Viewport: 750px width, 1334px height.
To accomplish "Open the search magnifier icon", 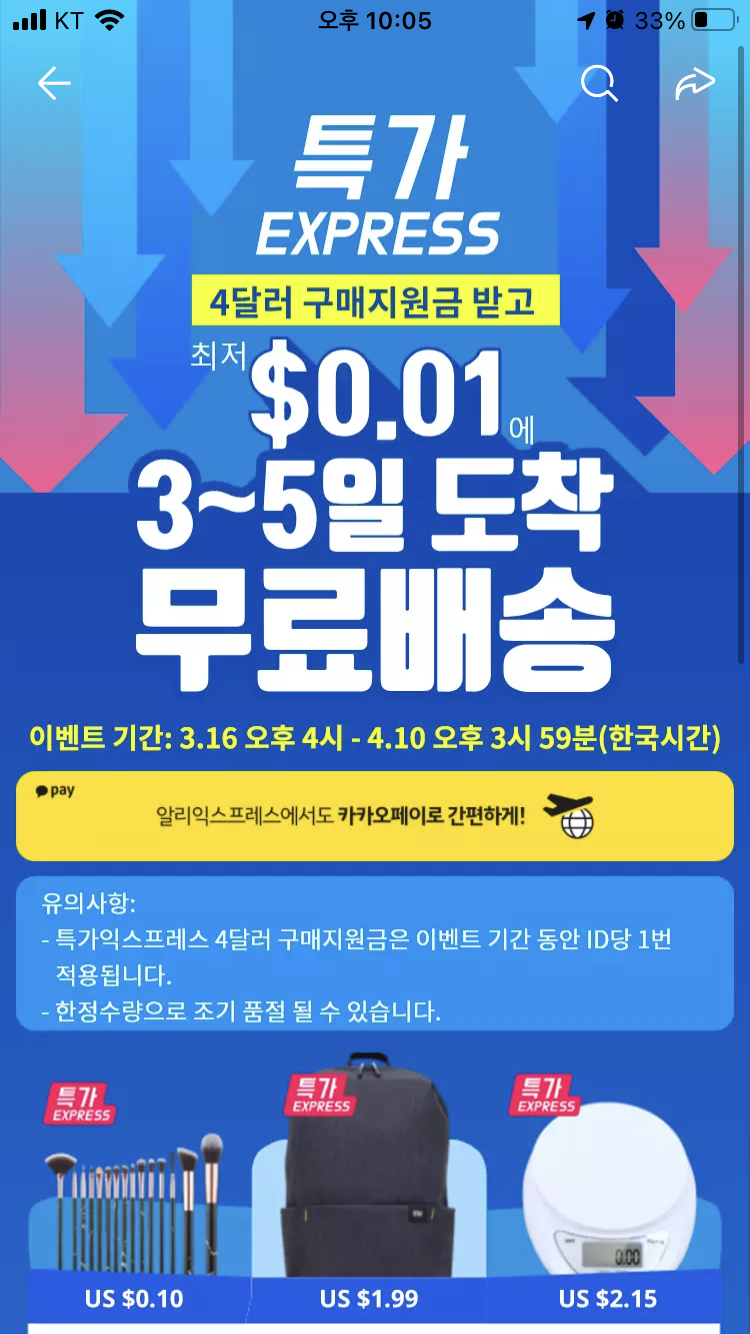I will point(599,84).
